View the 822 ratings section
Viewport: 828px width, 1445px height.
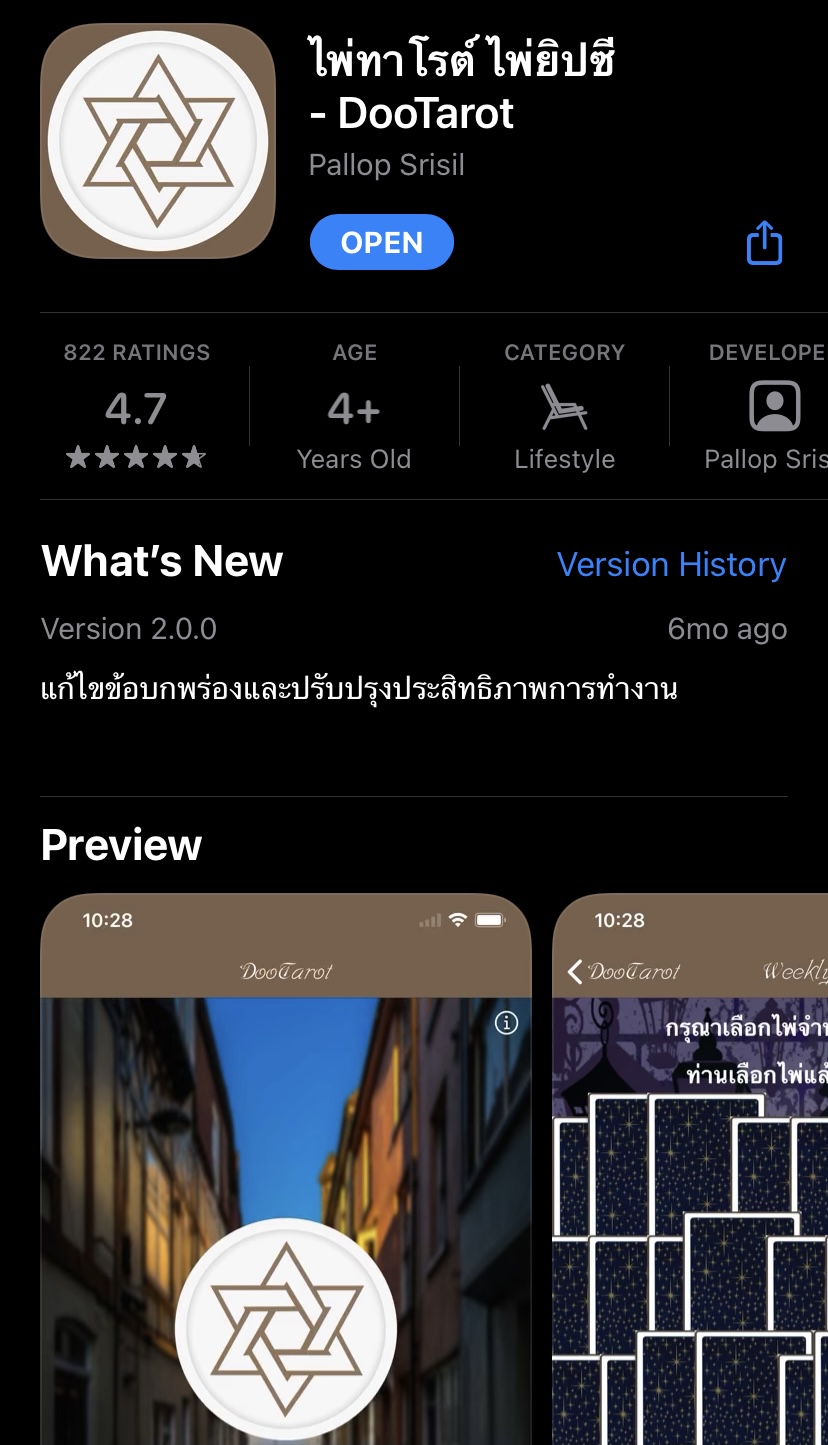[x=137, y=407]
